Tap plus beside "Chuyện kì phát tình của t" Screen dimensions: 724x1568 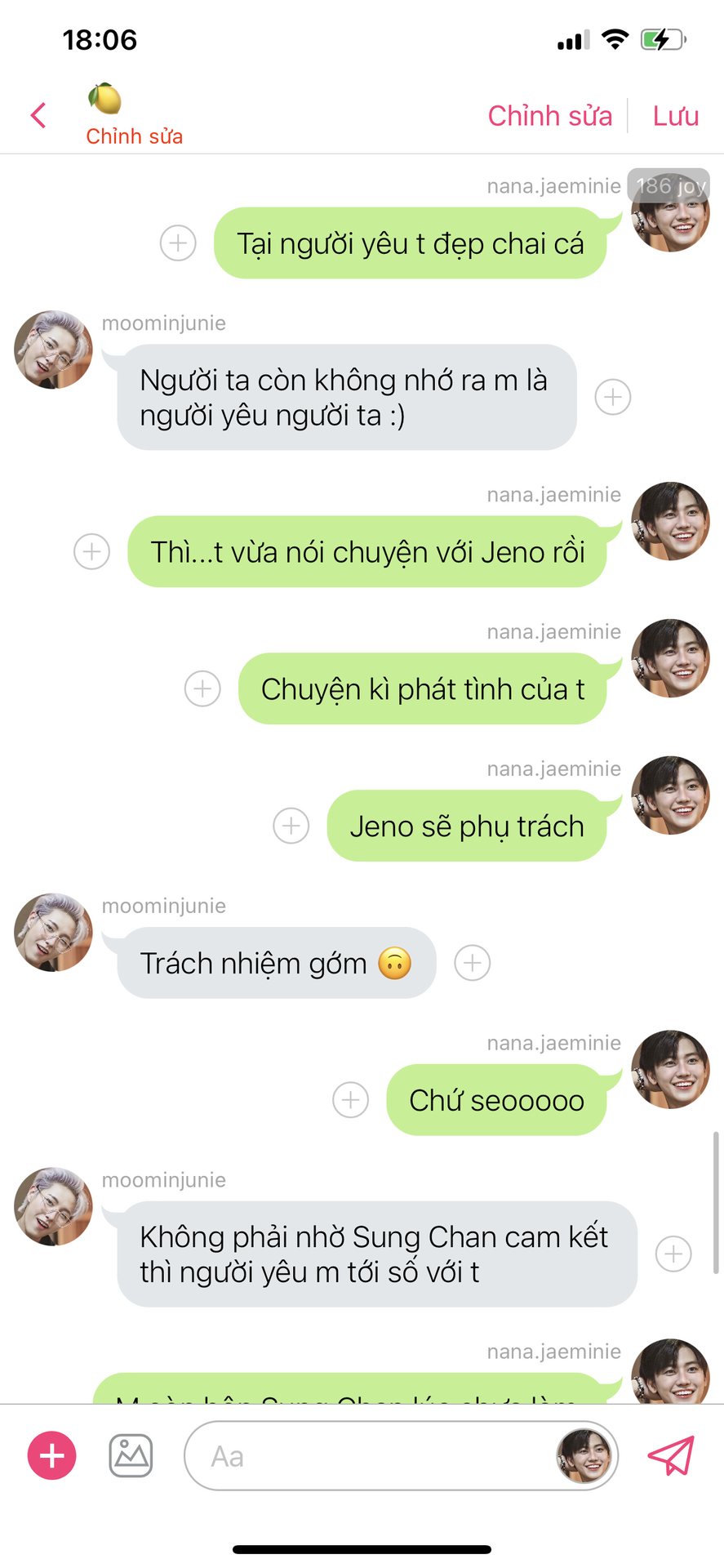202,688
